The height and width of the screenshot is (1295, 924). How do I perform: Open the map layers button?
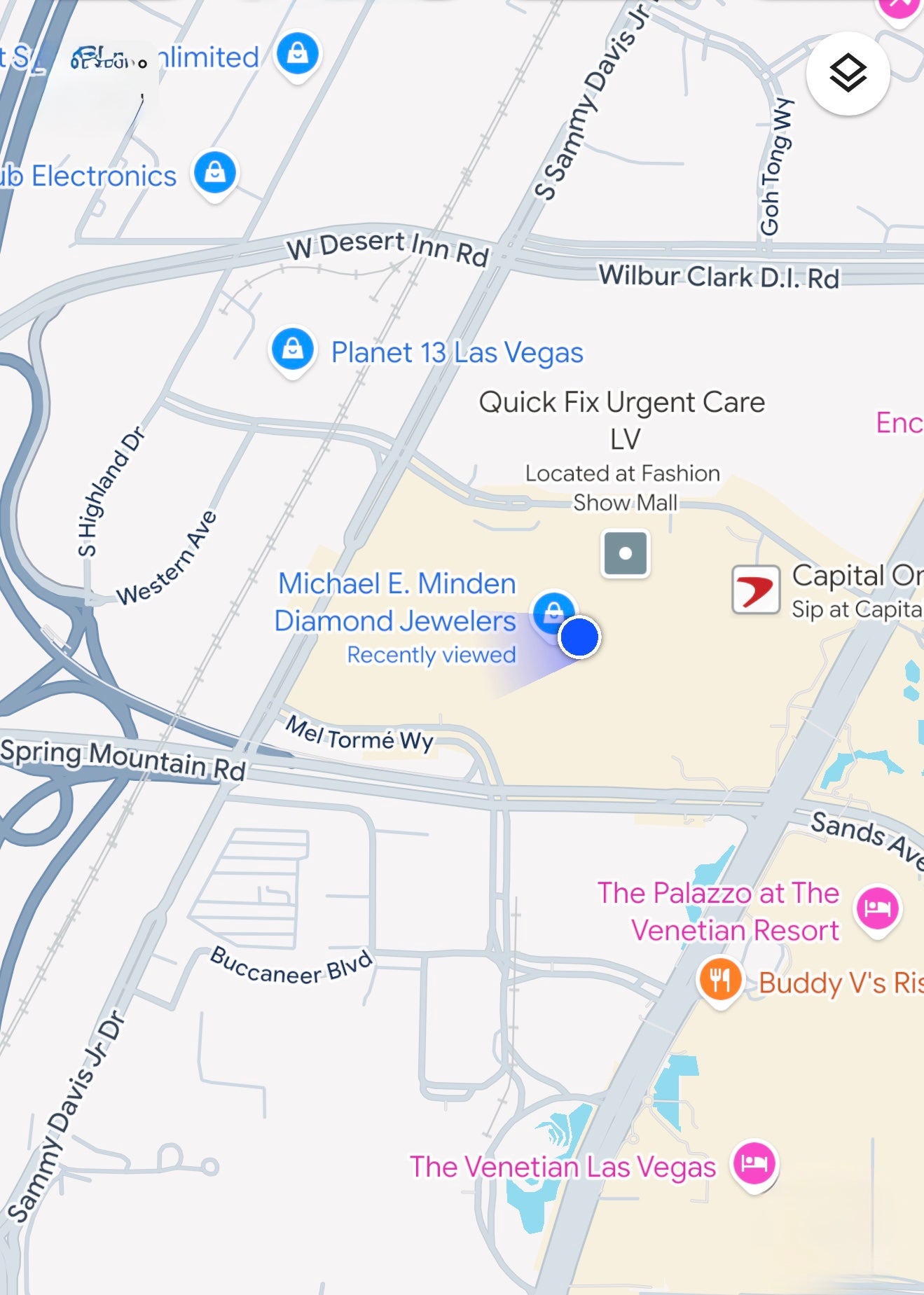click(x=848, y=74)
